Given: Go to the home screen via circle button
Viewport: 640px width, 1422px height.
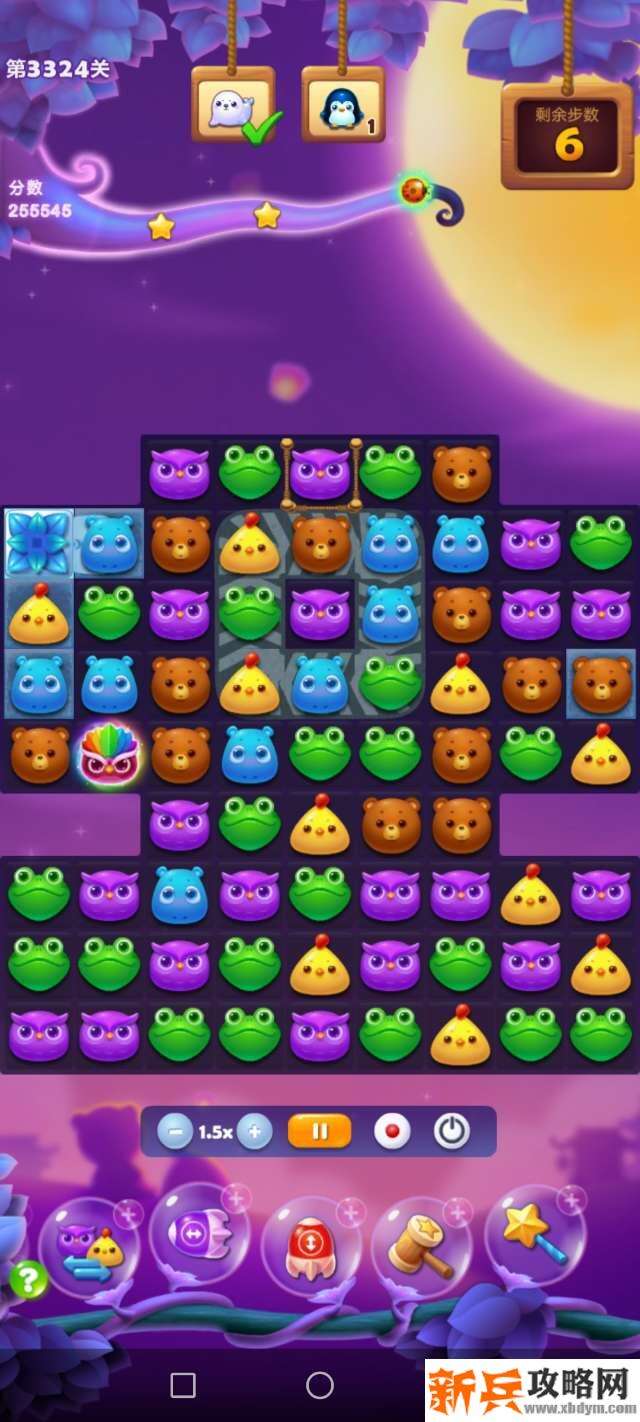Looking at the screenshot, I should (x=320, y=1385).
